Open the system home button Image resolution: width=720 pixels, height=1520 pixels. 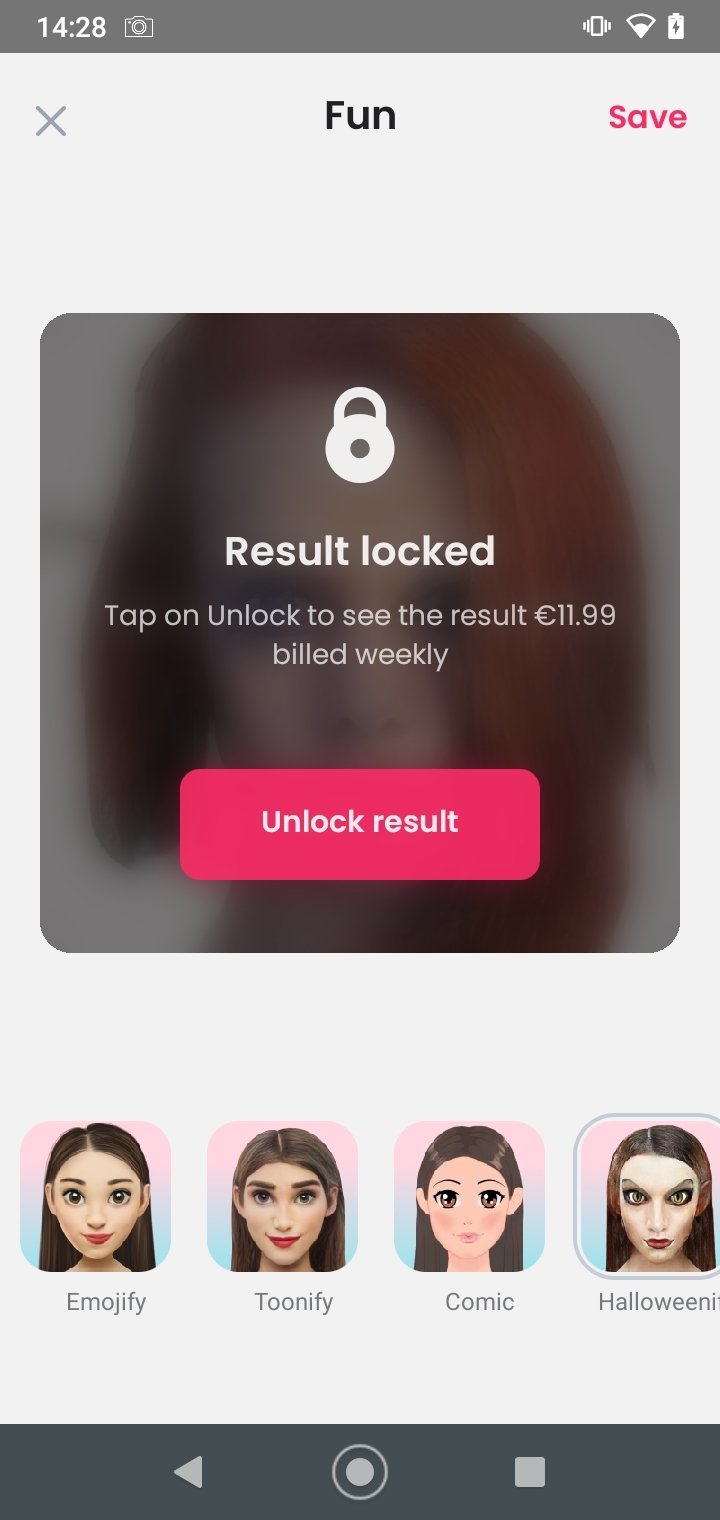click(360, 1471)
